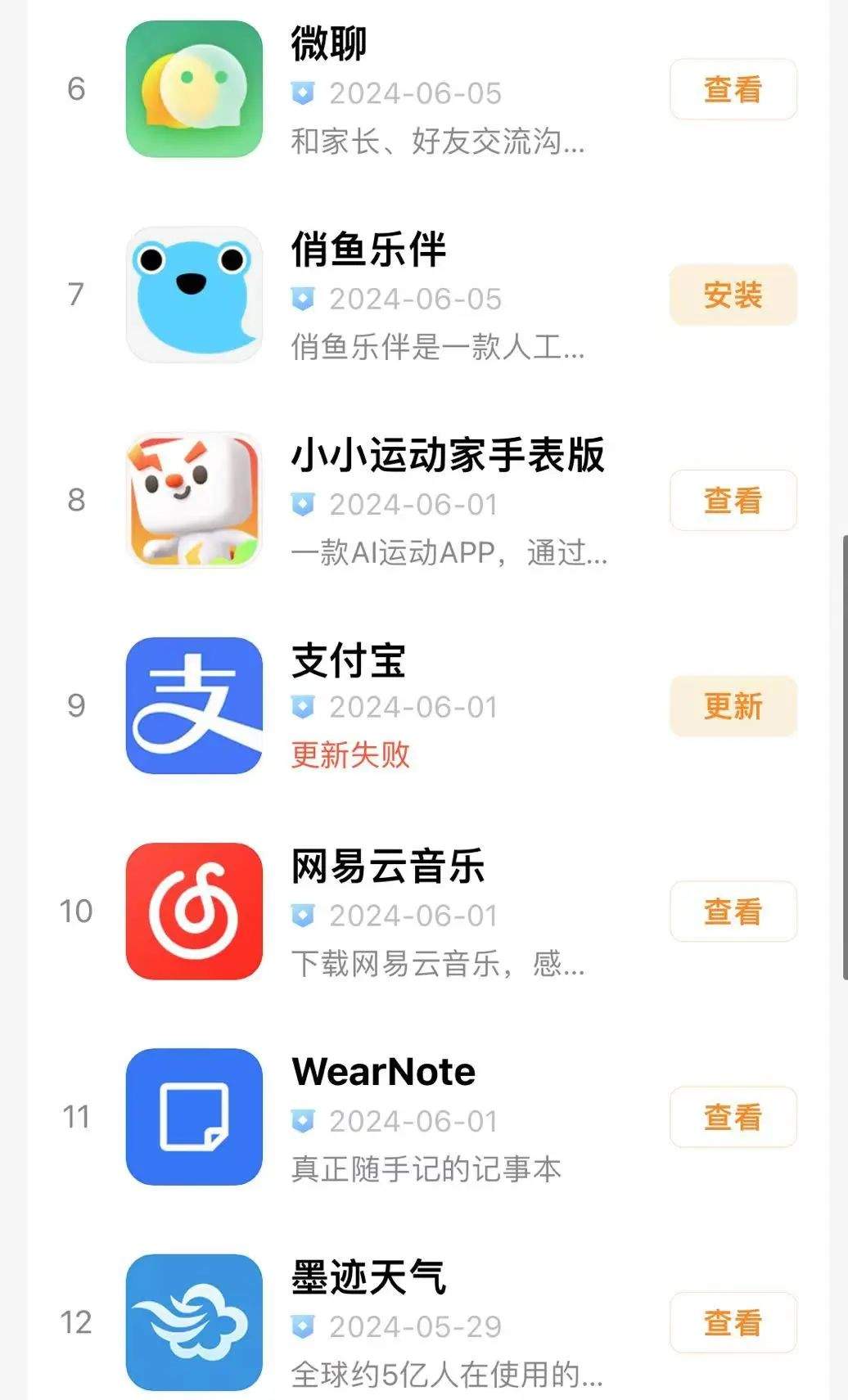Tap 查看 button for WearNote
This screenshot has height=1400, width=848.
[x=733, y=1116]
